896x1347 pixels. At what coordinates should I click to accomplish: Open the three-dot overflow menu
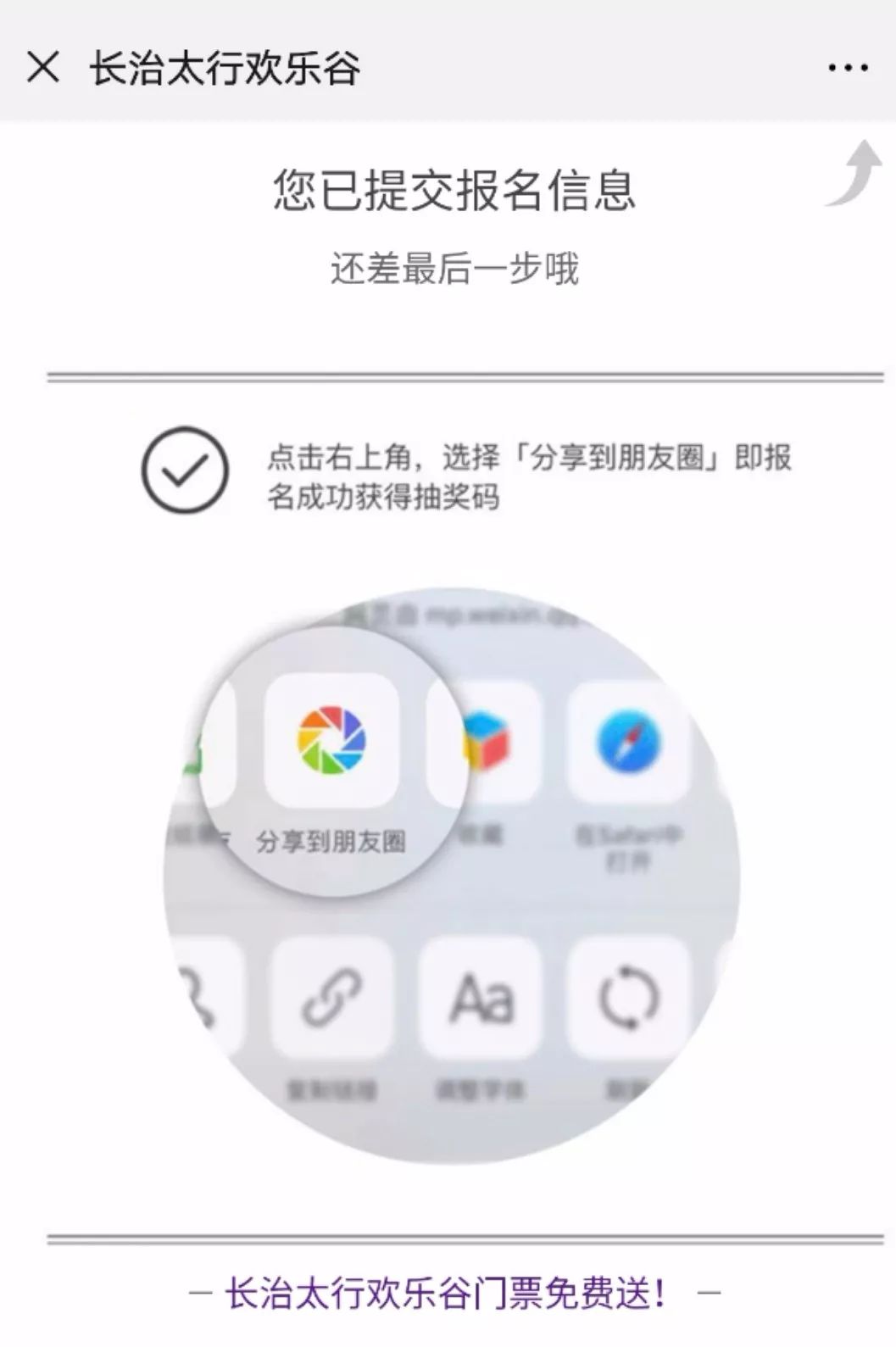pos(847,68)
